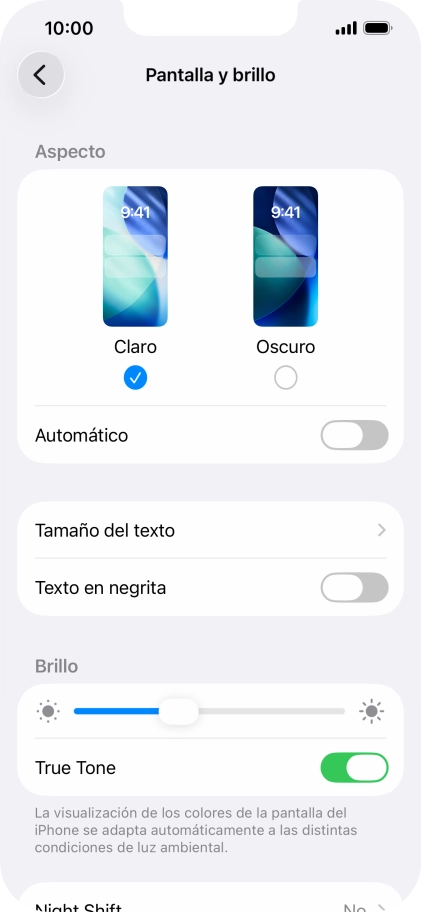Tap the Claro phone preview image

point(135,256)
